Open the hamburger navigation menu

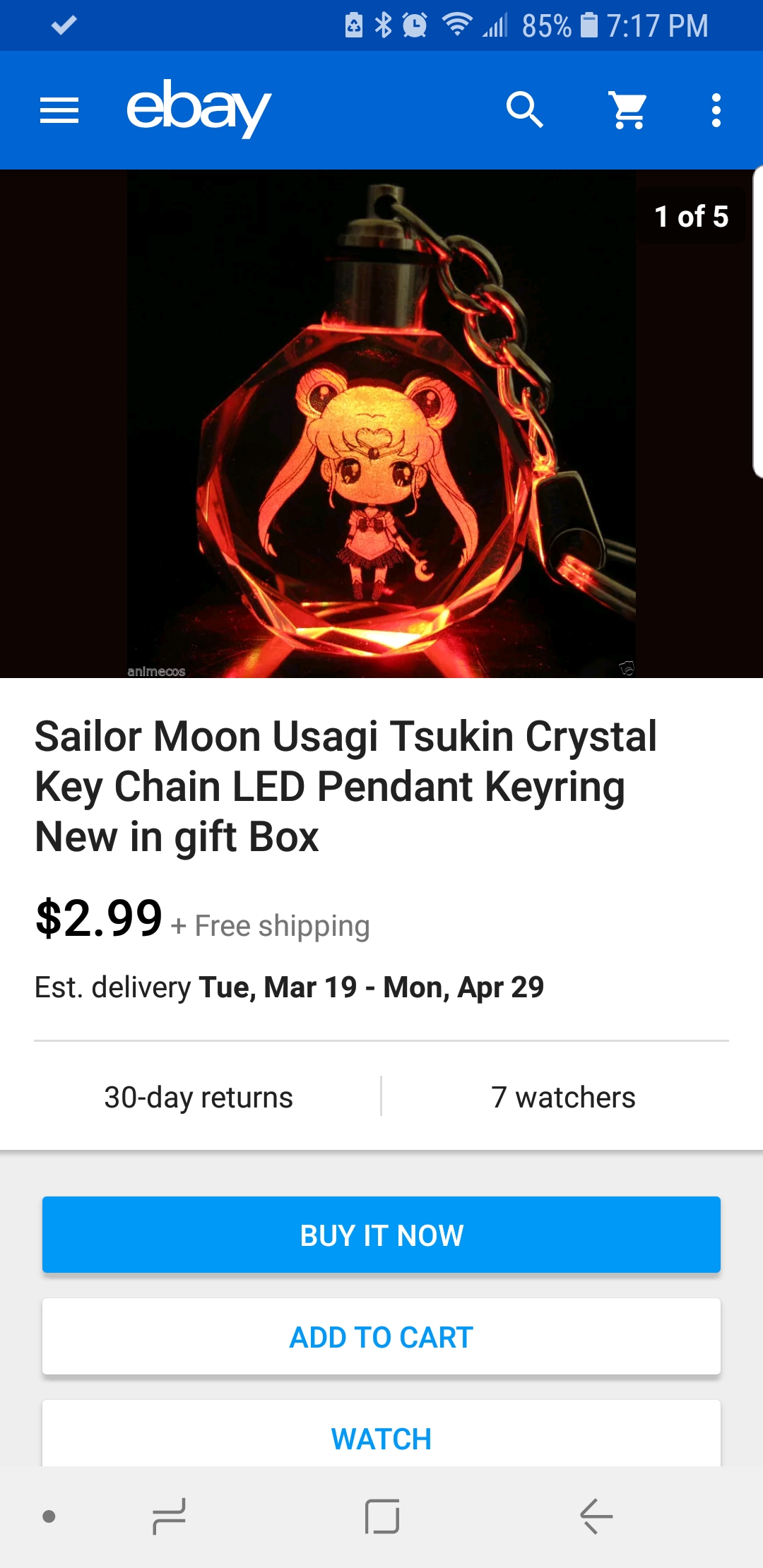pos(59,110)
